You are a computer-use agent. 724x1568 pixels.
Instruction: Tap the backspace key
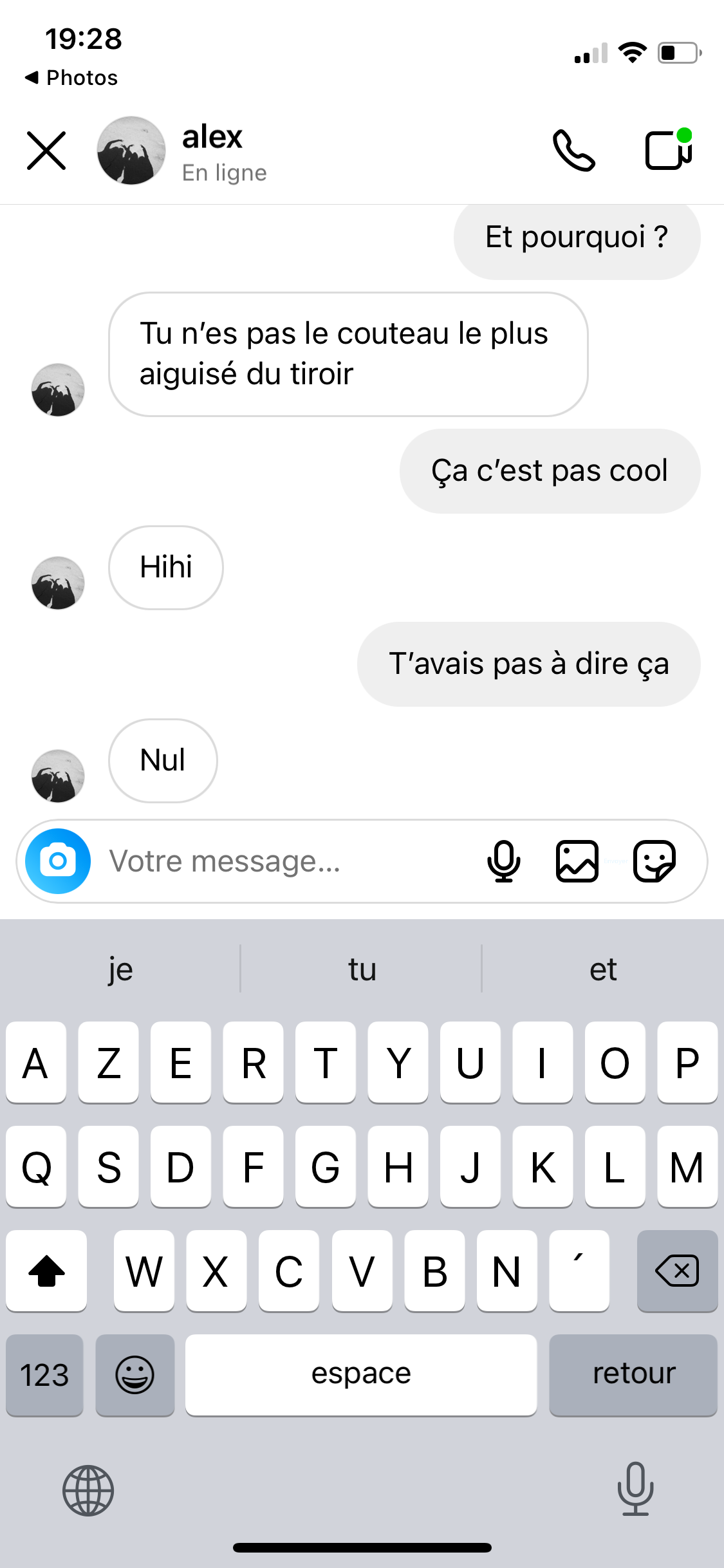pyautogui.click(x=677, y=1271)
